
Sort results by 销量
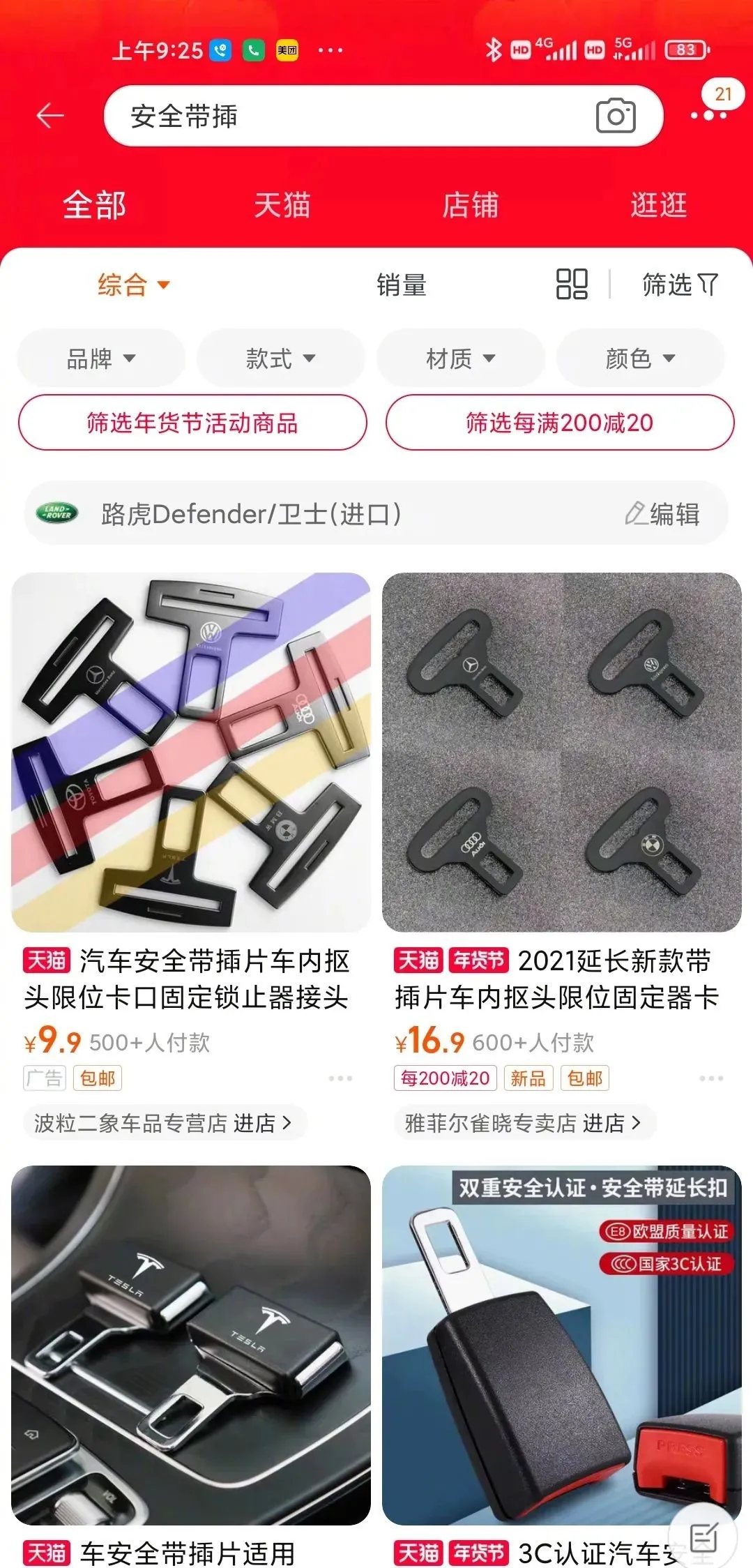click(401, 285)
